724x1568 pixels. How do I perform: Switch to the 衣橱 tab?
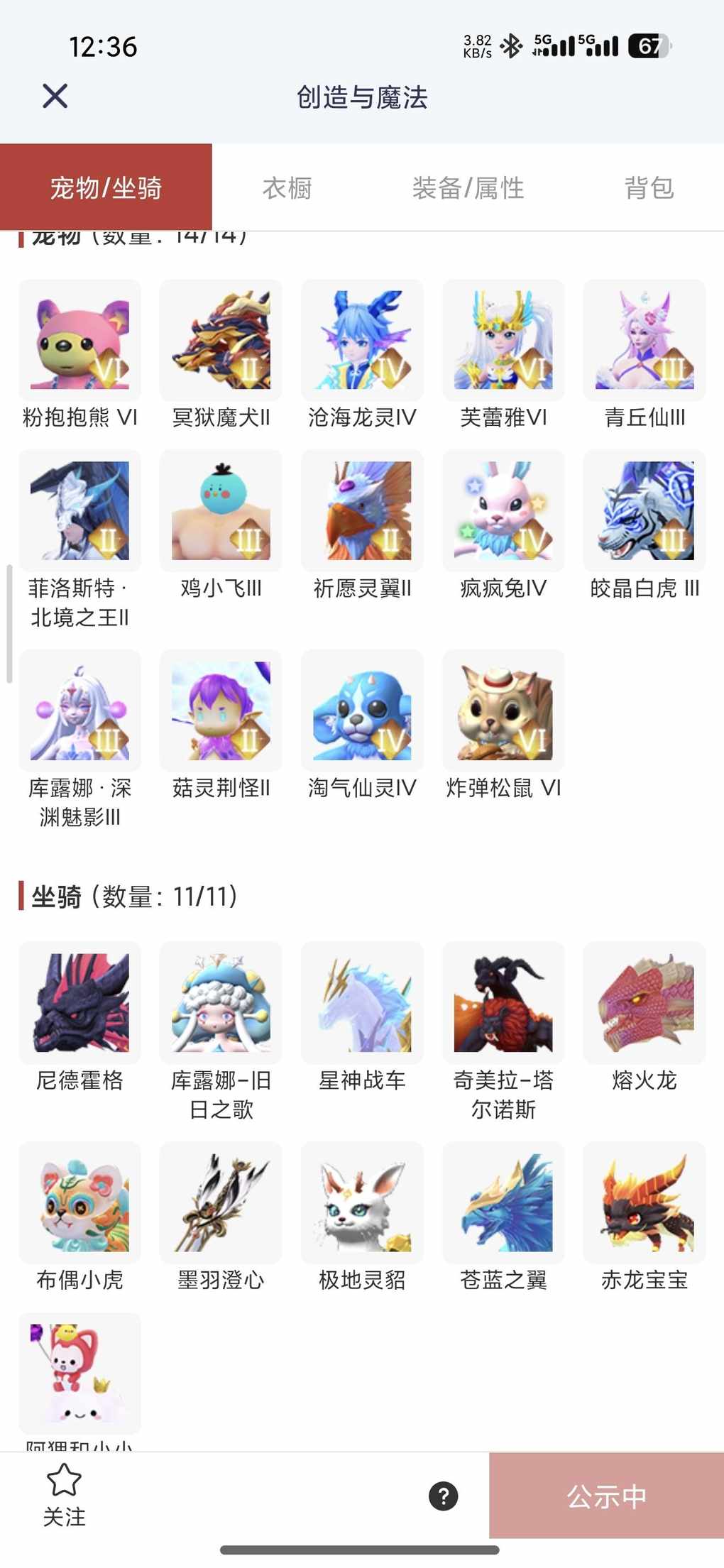tap(287, 188)
